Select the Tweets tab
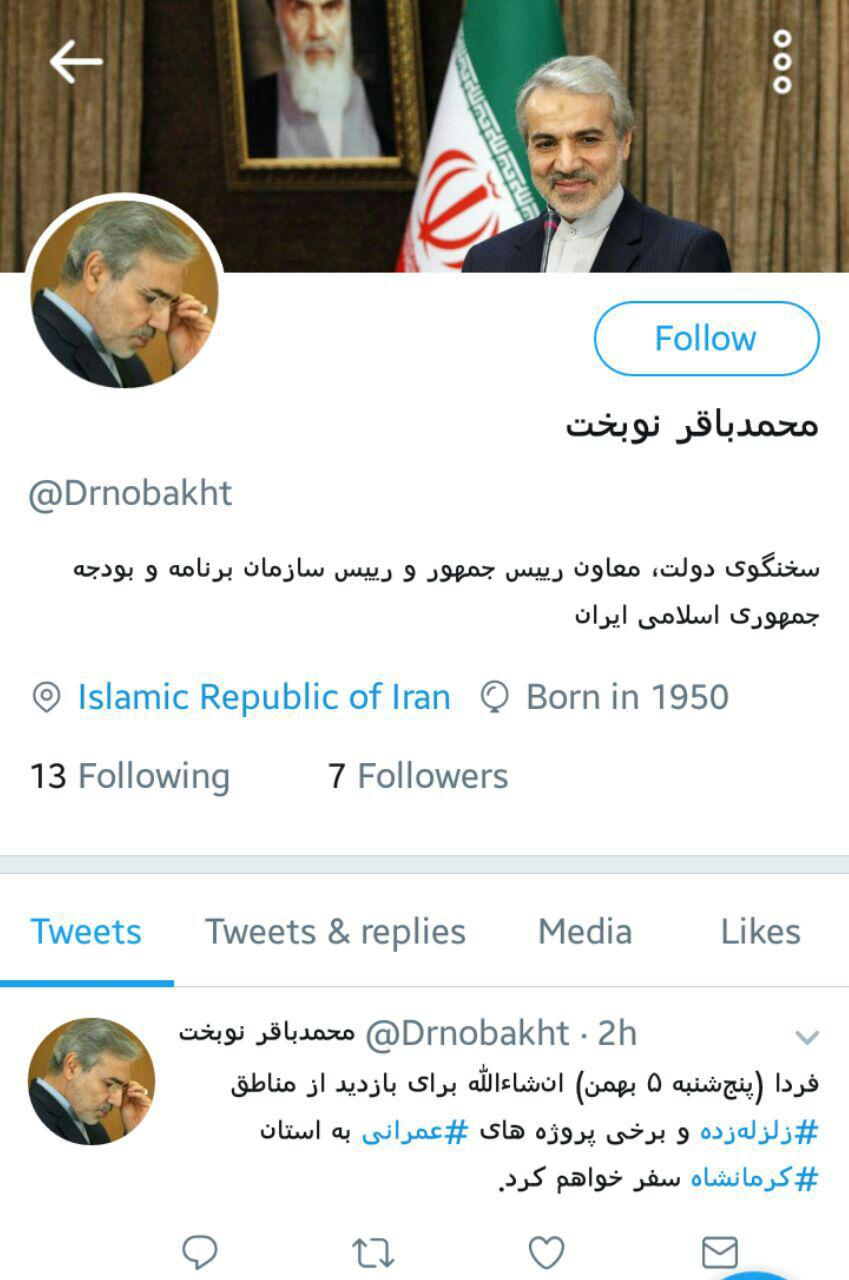The height and width of the screenshot is (1280, 849). 86,932
